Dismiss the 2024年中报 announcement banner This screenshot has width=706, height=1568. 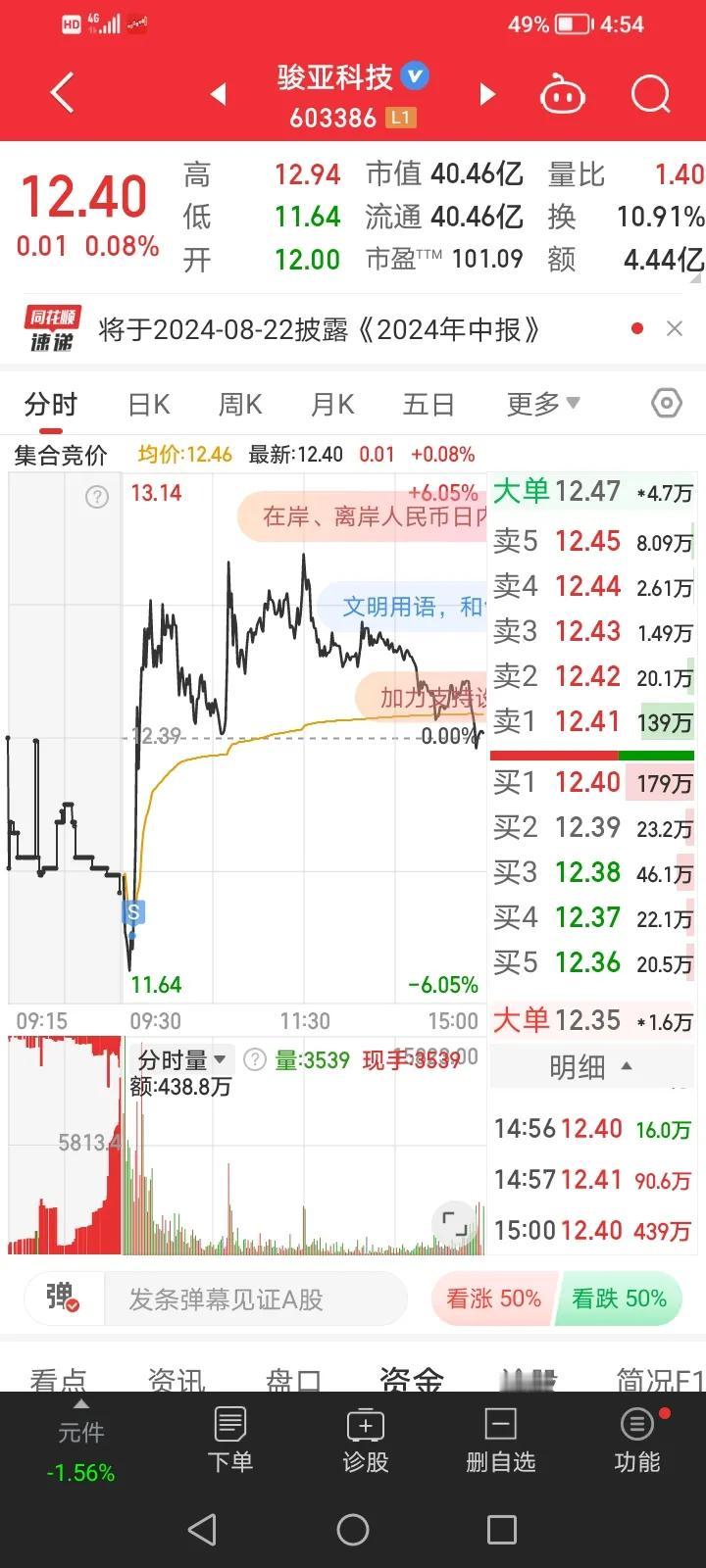coord(675,329)
